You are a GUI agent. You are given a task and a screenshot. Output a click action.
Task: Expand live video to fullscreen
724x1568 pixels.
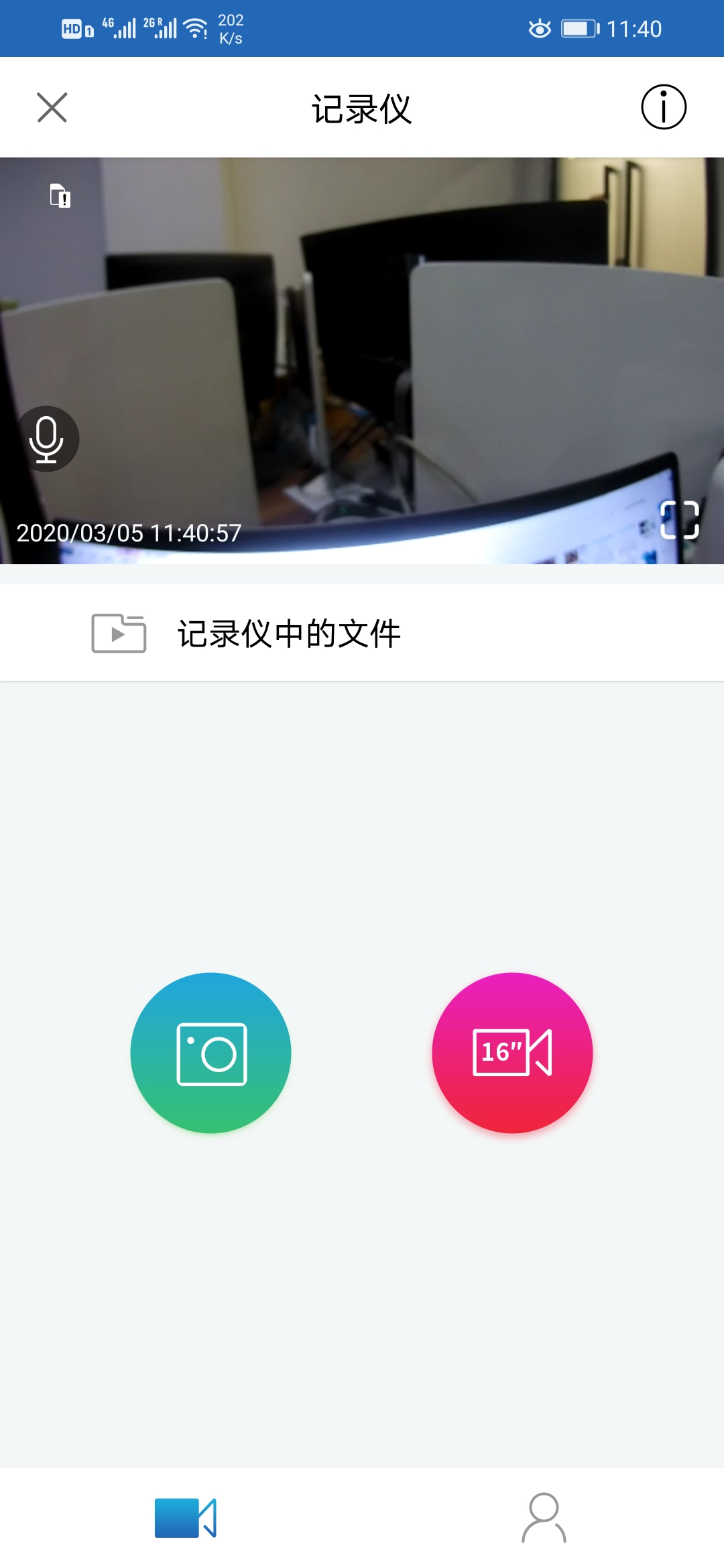click(x=679, y=520)
